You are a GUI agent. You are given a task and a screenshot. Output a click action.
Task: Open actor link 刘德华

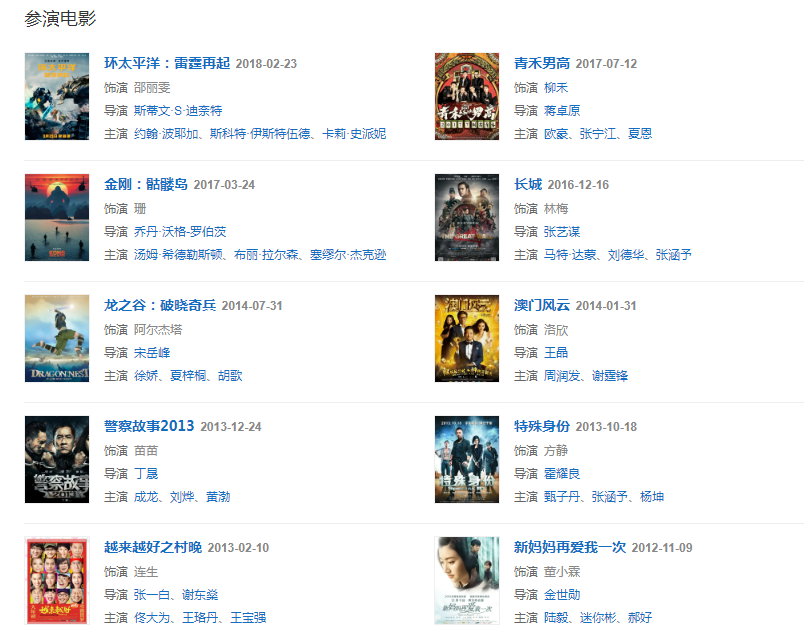coord(626,255)
